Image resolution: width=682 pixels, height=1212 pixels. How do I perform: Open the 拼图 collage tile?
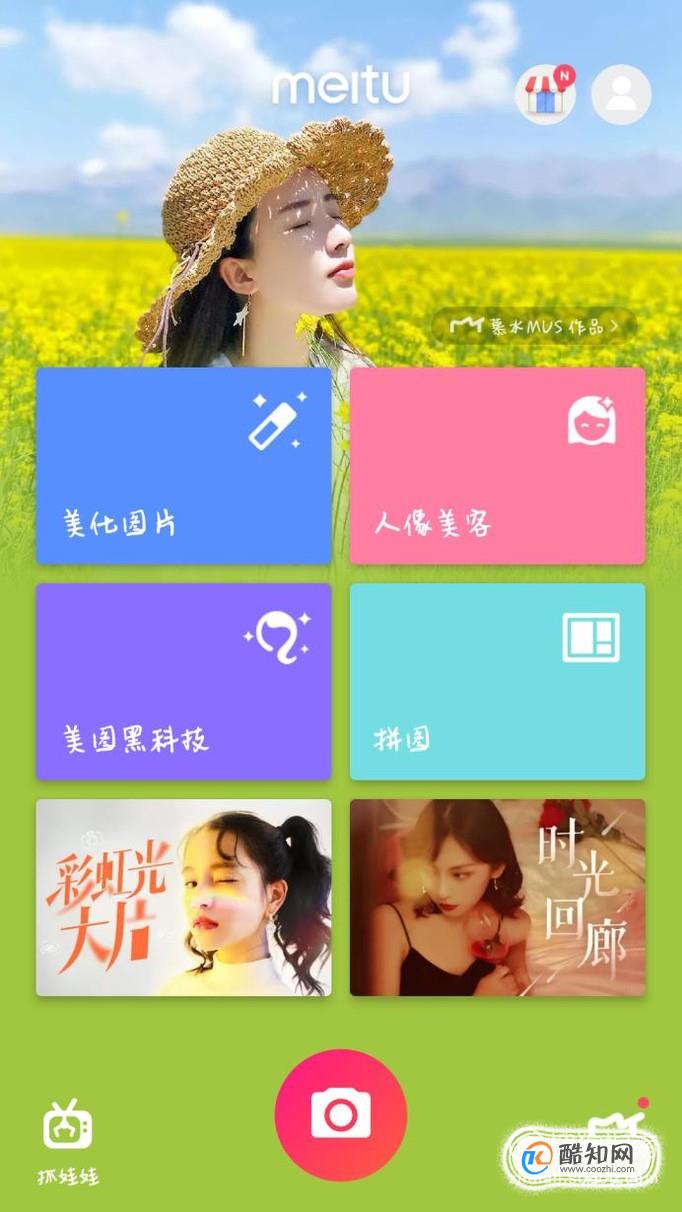coord(497,682)
